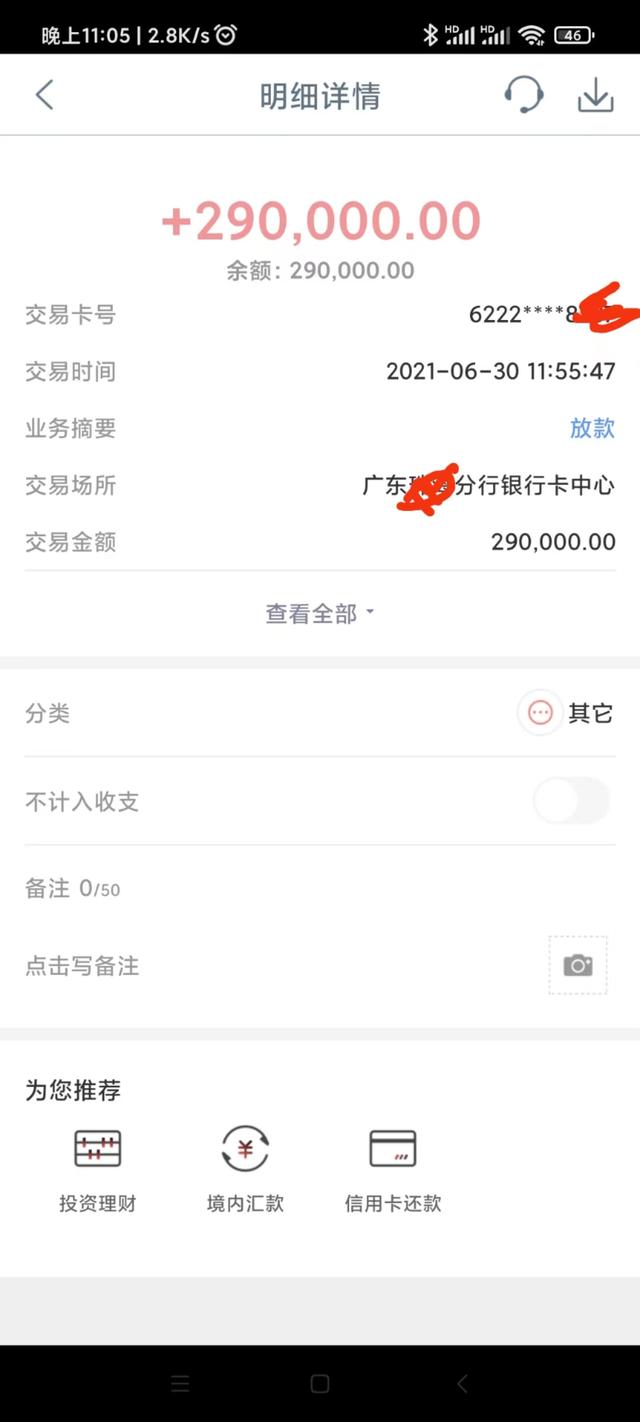Open customer service headset icon
Viewport: 640px width, 1422px height.
pos(523,95)
